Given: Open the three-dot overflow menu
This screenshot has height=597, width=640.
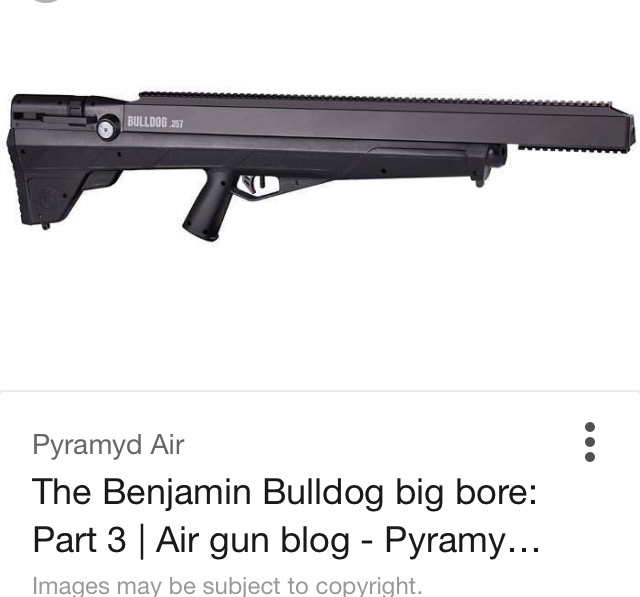Looking at the screenshot, I should click(590, 441).
